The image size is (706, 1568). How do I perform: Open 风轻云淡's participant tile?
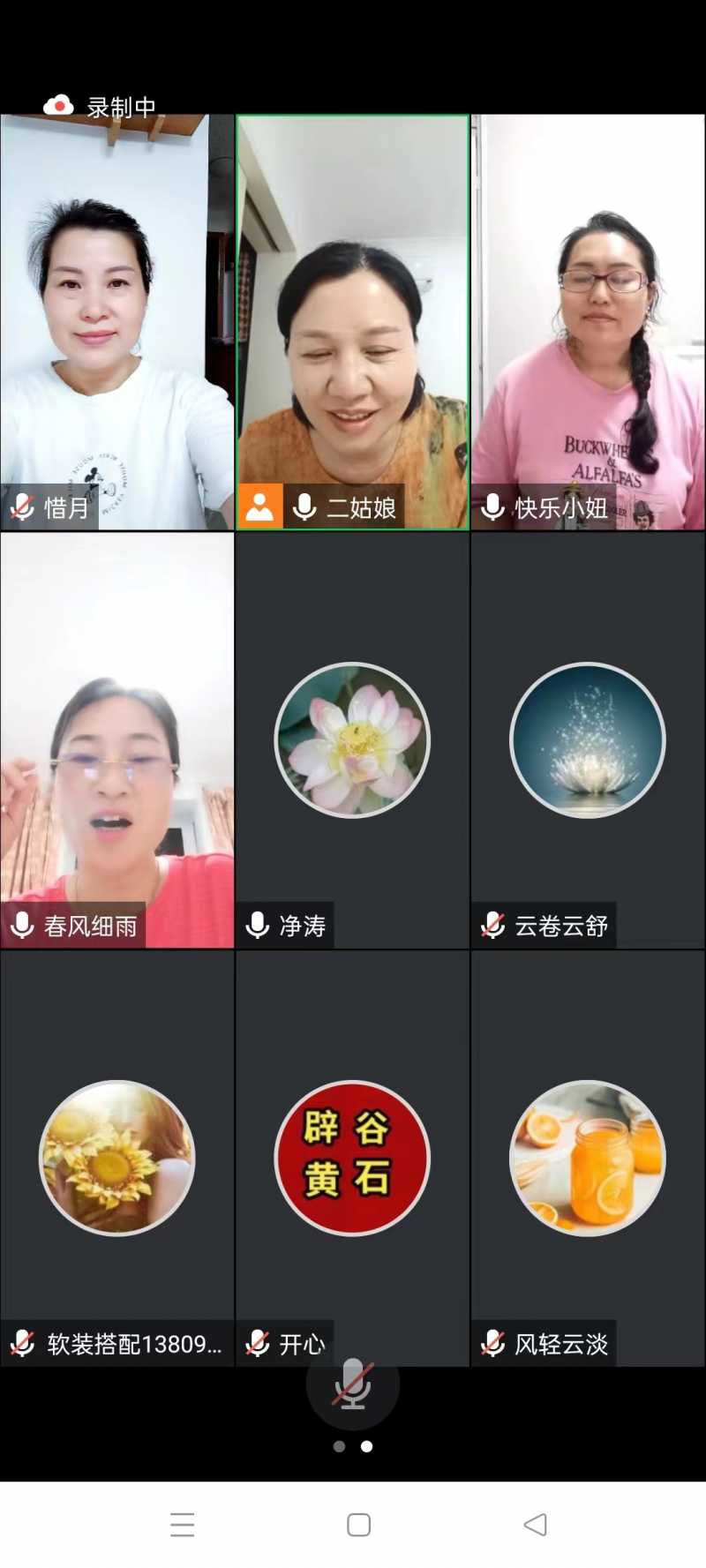pyautogui.click(x=588, y=1158)
